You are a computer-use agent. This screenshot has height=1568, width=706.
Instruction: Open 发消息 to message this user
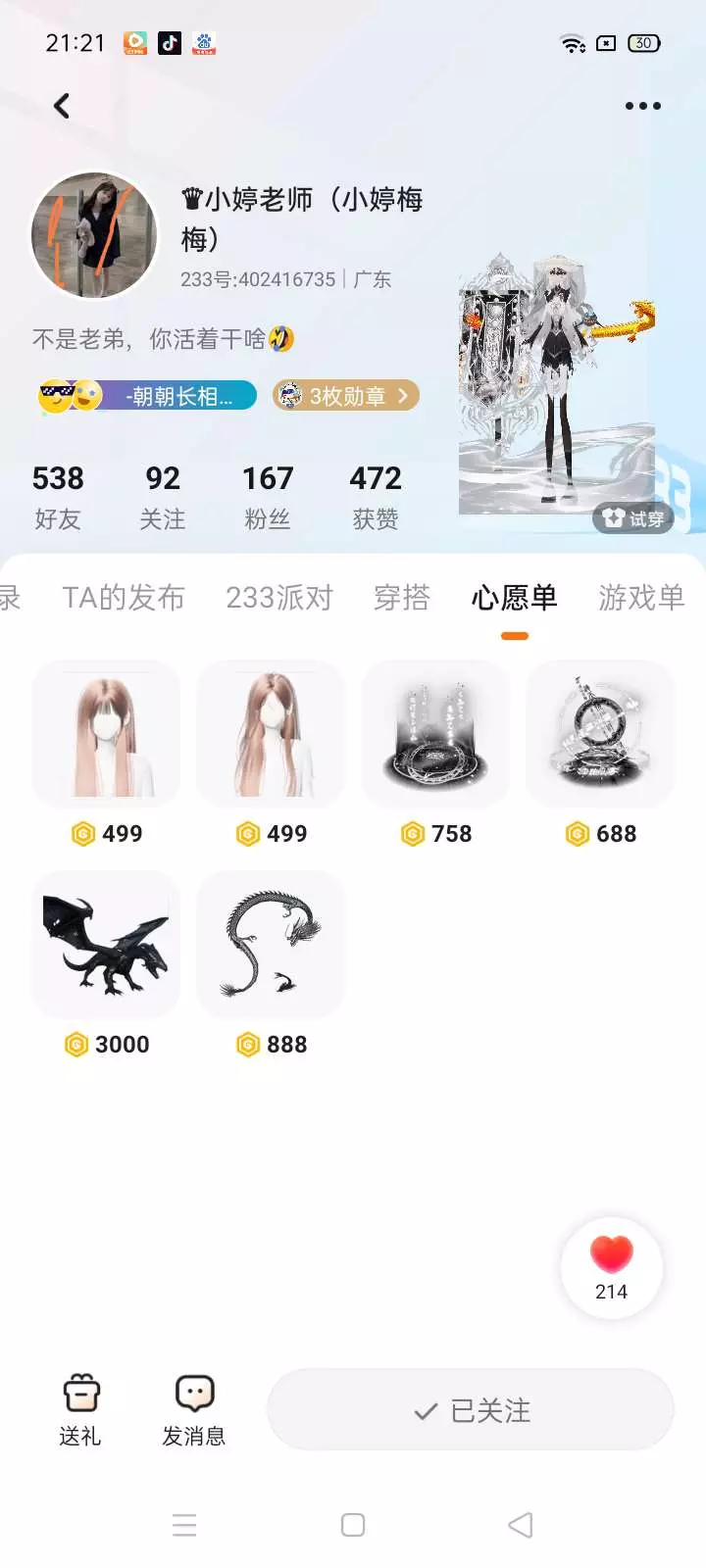[194, 1410]
